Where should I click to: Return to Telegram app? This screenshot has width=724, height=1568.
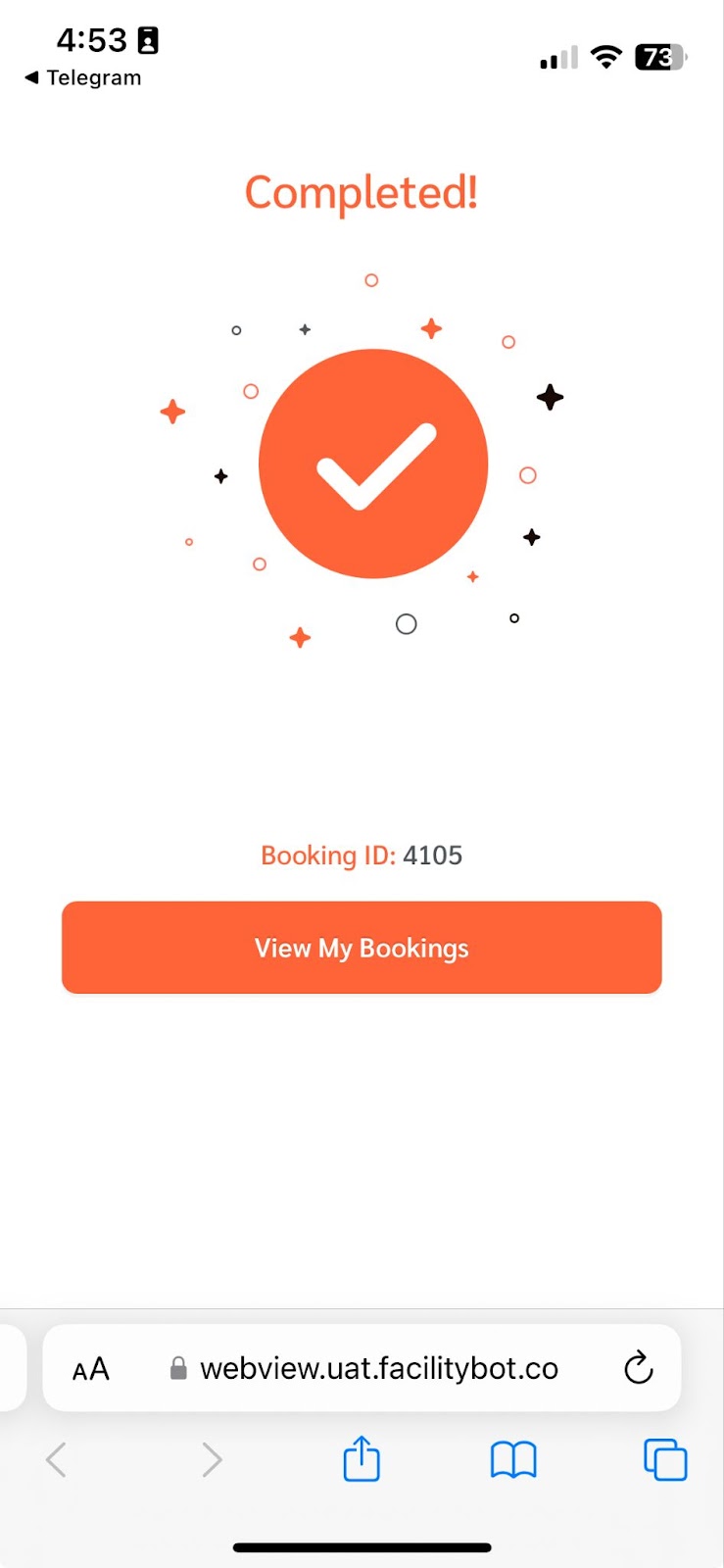[83, 77]
